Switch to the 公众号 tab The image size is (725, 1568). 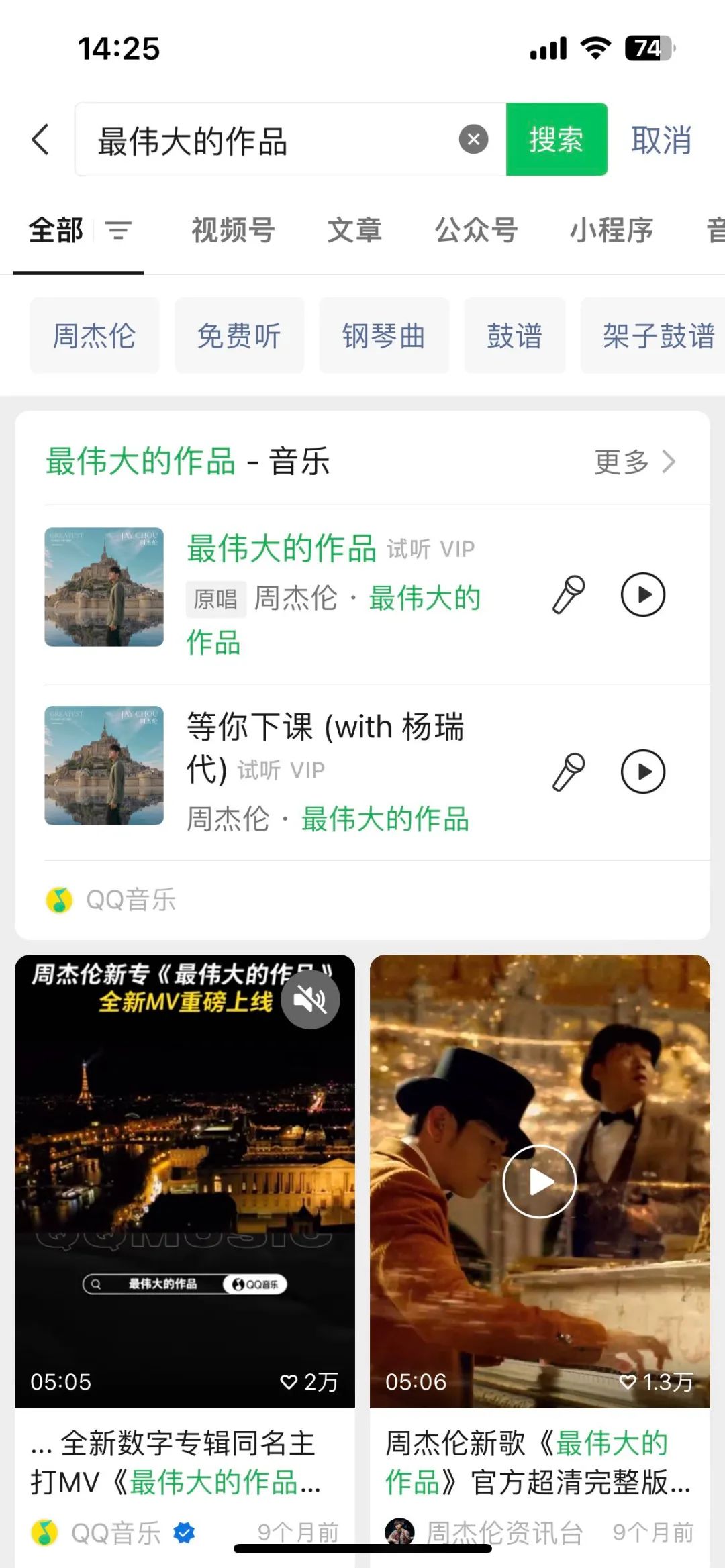476,231
